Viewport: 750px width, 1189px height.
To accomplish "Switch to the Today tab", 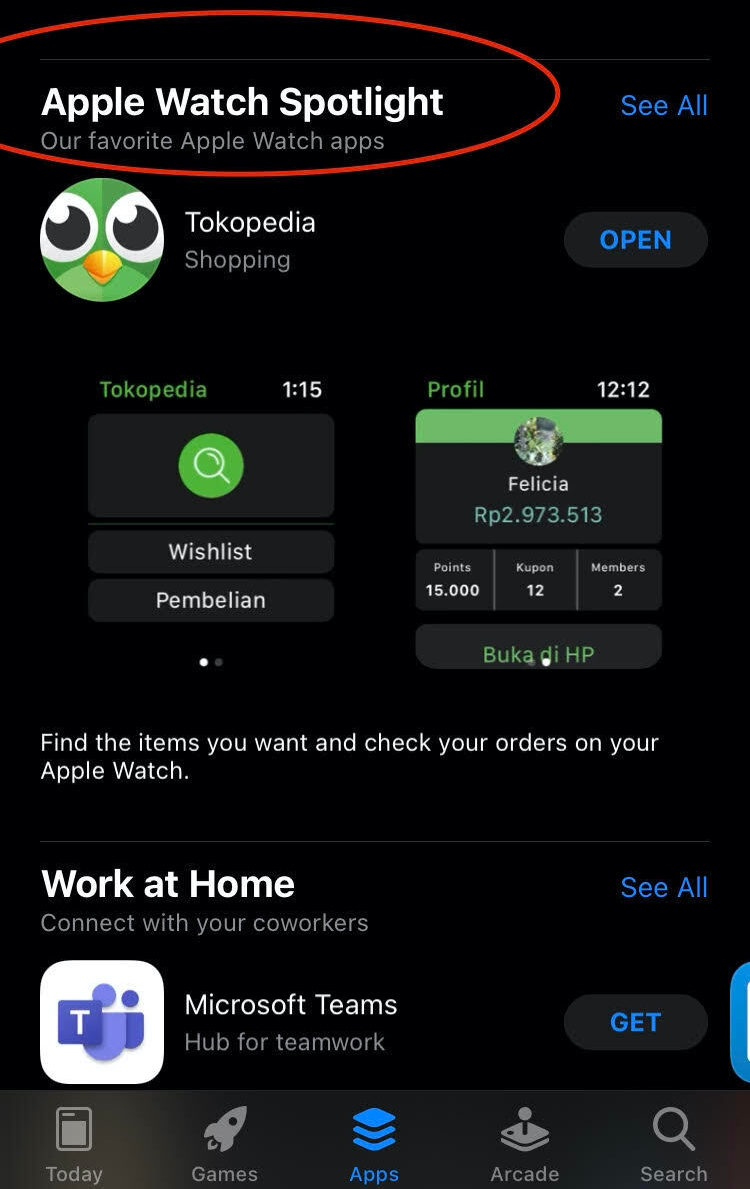I will pos(74,1145).
